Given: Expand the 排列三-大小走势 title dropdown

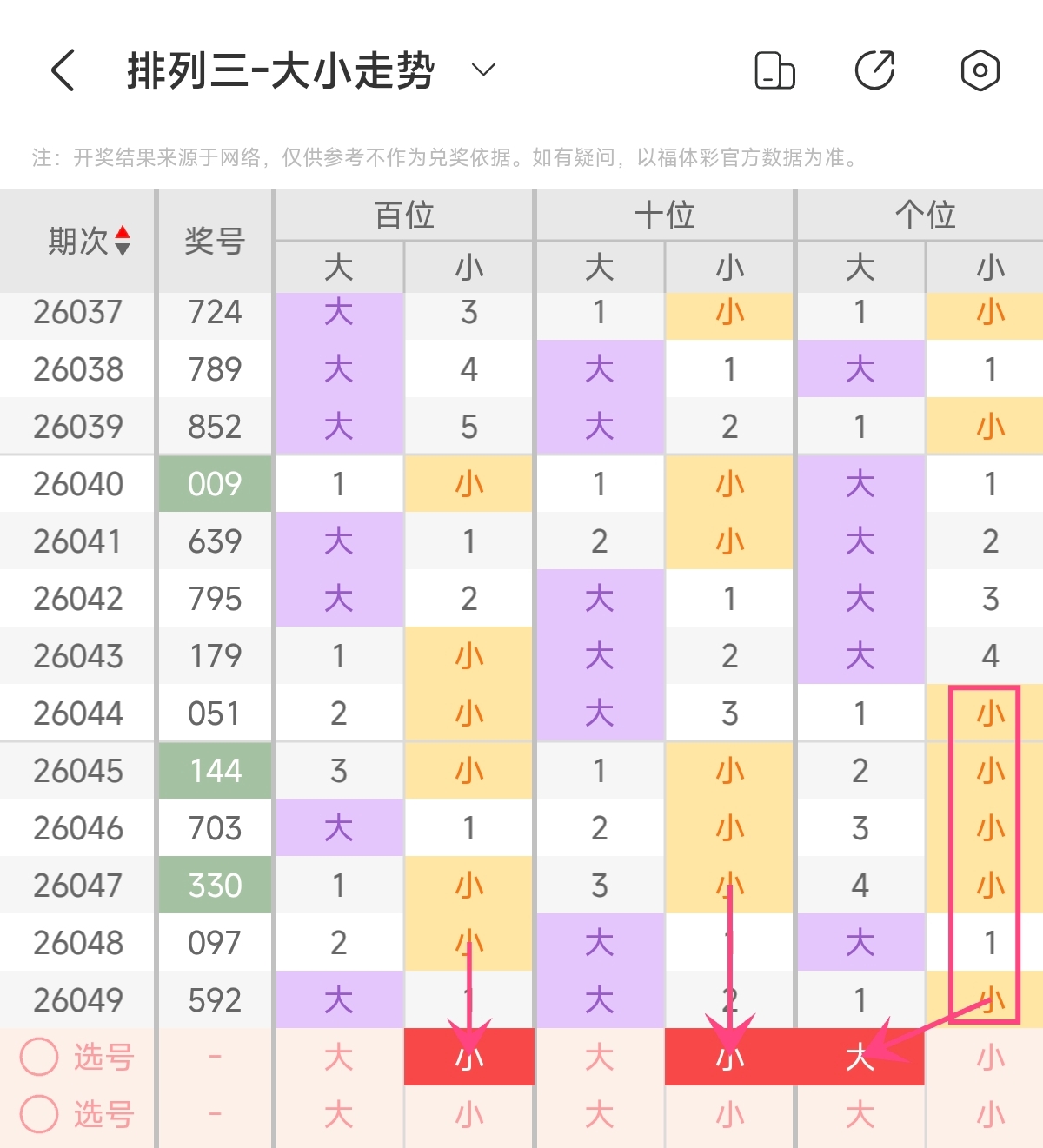Looking at the screenshot, I should point(483,70).
